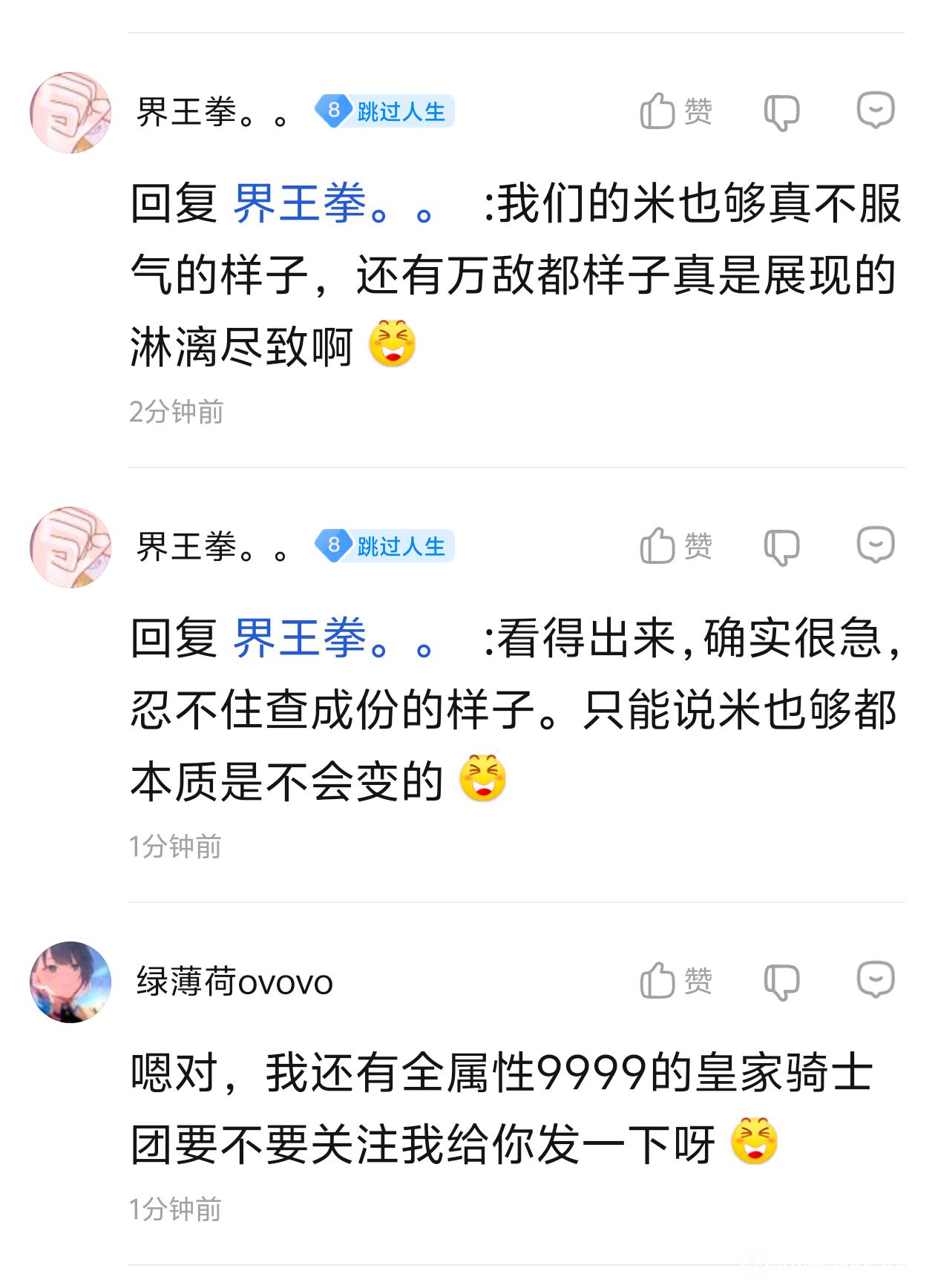Image resolution: width=935 pixels, height=1288 pixels.
Task: Dislike 绿薄荷ovovo's comment
Action: tap(781, 982)
